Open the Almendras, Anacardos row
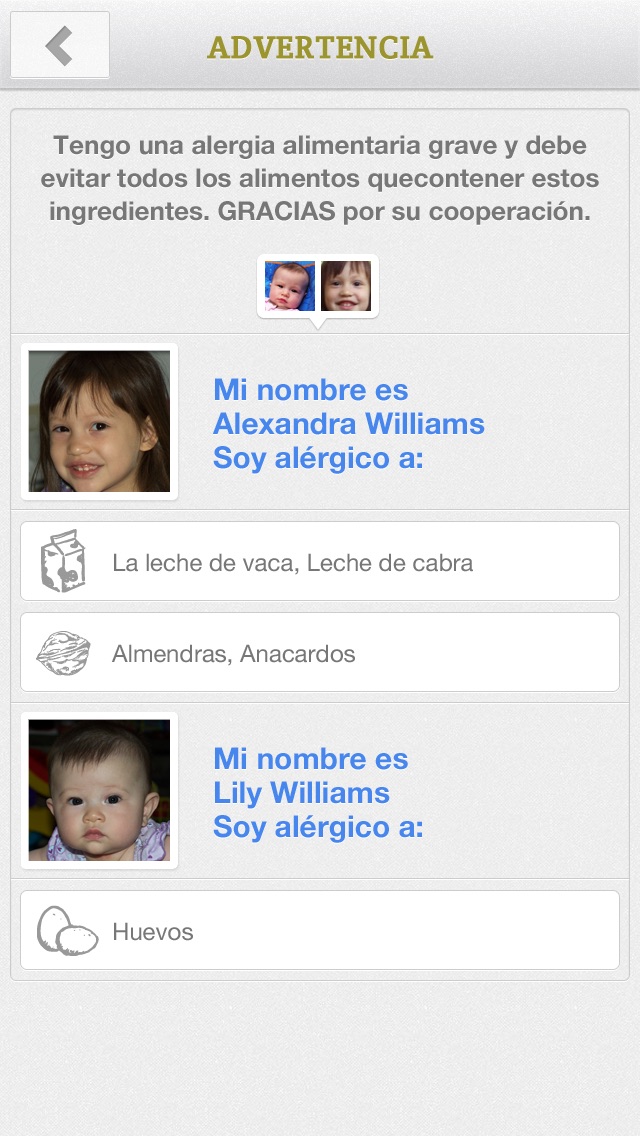The image size is (640, 1136). (320, 653)
